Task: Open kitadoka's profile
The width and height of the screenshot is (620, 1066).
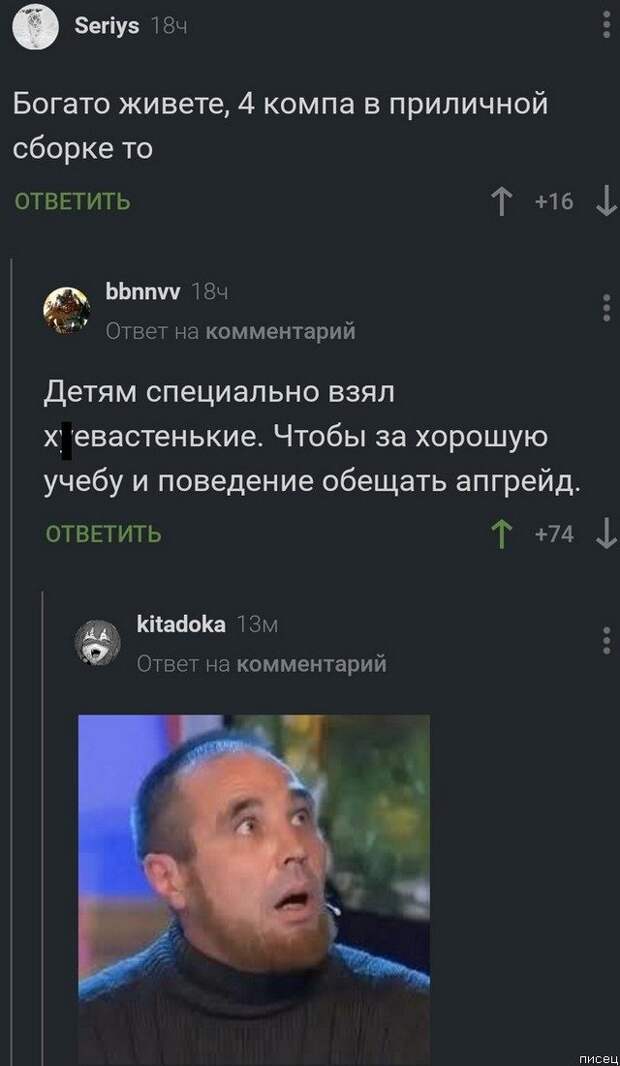Action: point(180,625)
